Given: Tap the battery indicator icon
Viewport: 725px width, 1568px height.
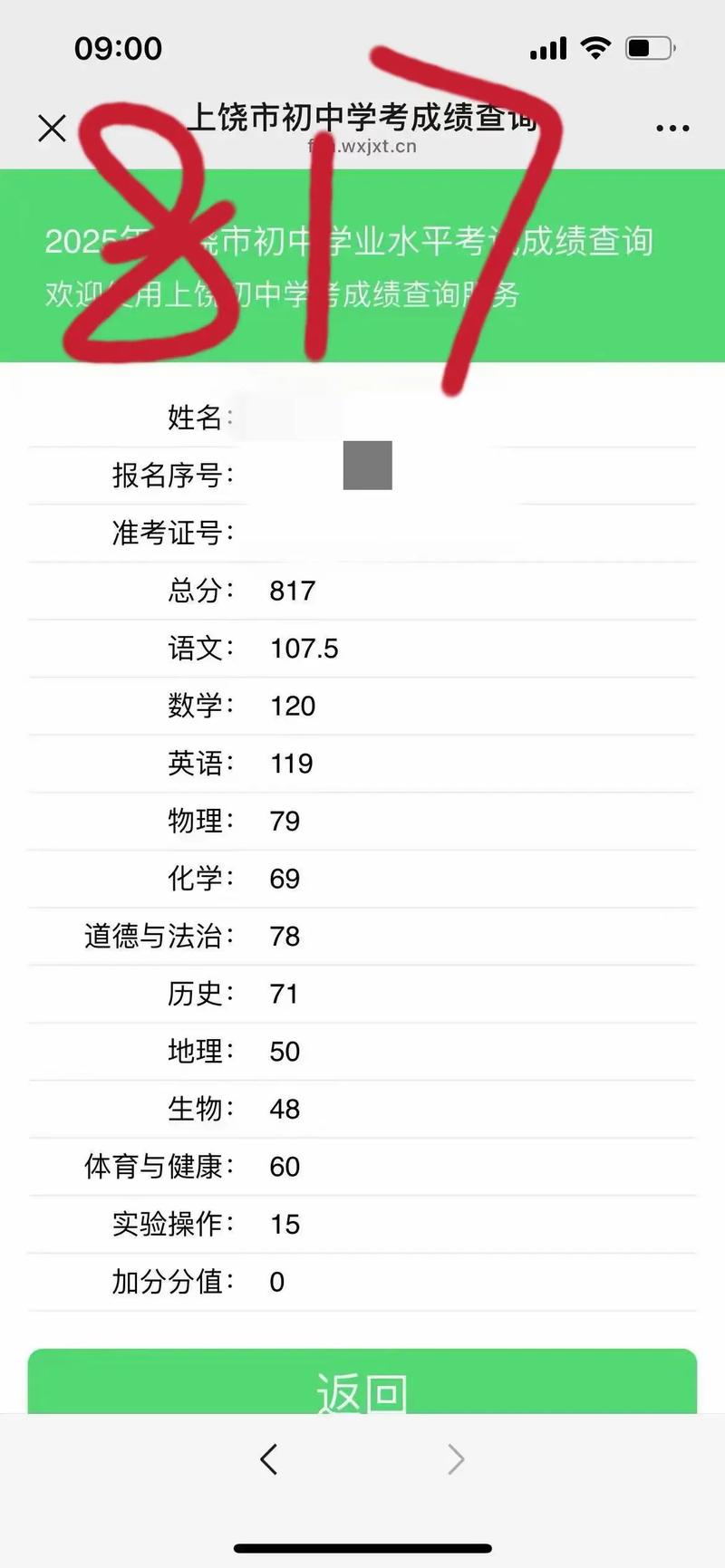Looking at the screenshot, I should [649, 48].
